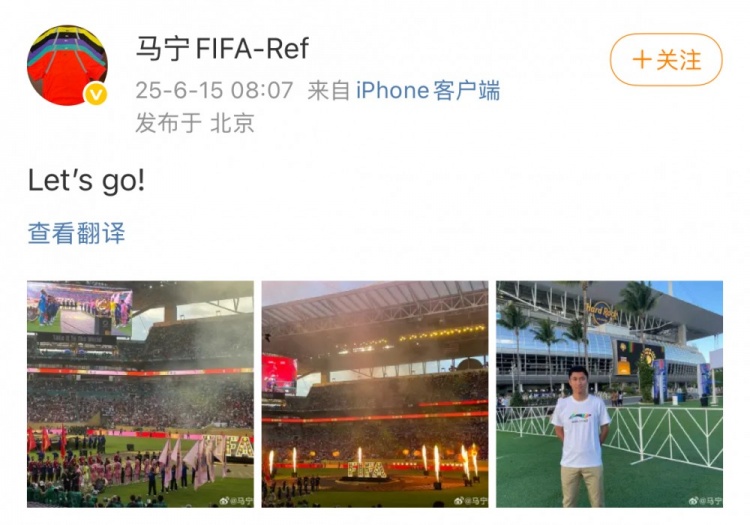
Task: Tap the iPhone客户端 source link
Action: pos(428,91)
